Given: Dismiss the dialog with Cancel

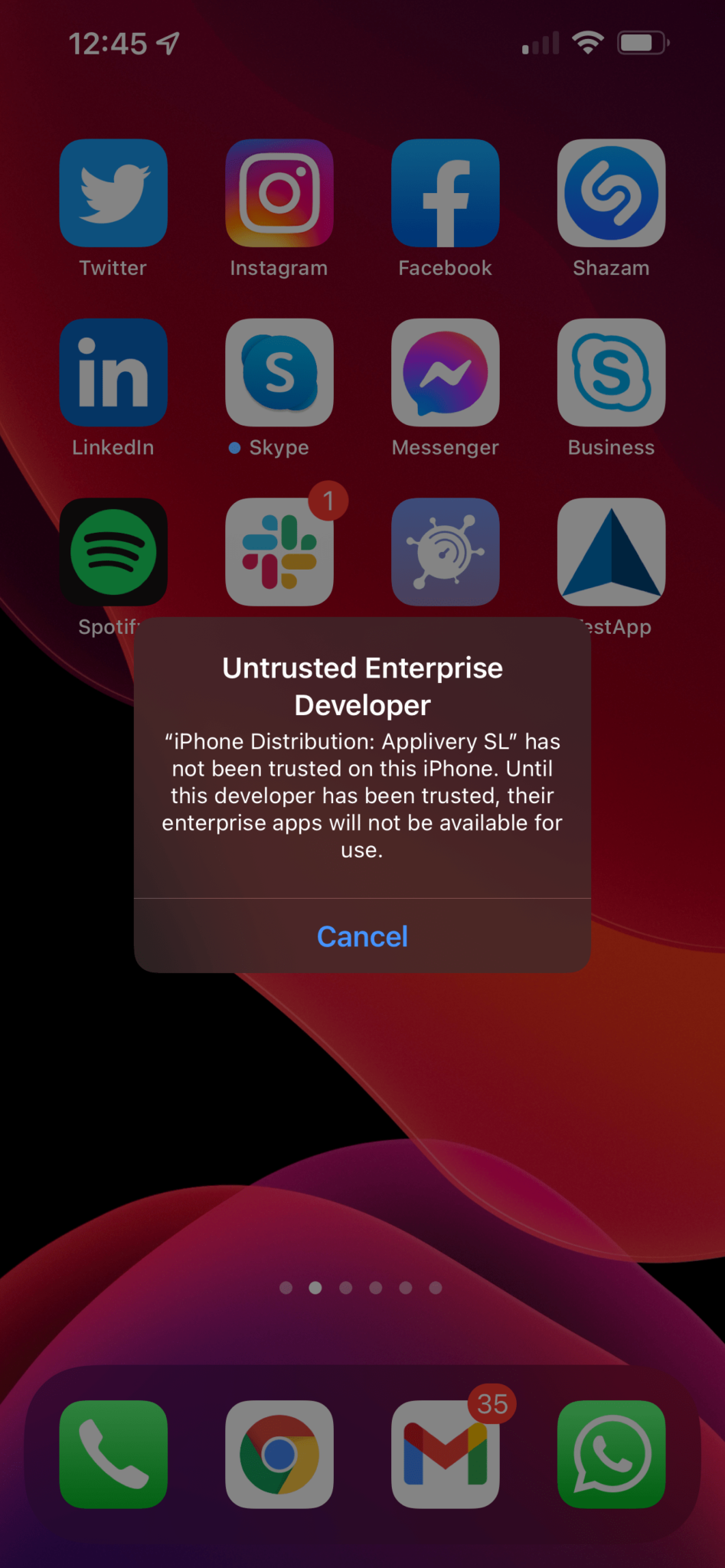Looking at the screenshot, I should [362, 936].
